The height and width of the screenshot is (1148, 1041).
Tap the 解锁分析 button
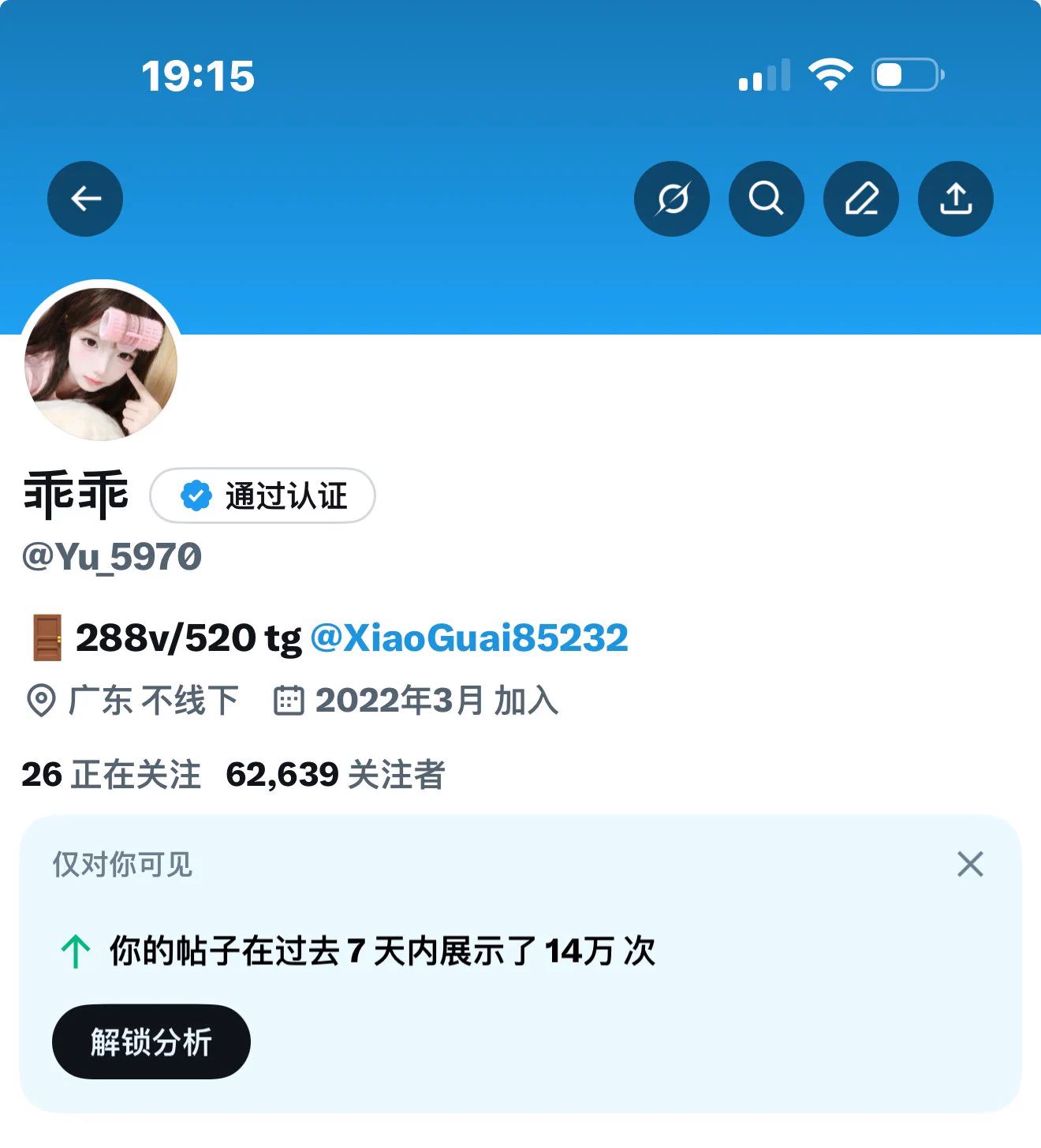[x=151, y=1041]
